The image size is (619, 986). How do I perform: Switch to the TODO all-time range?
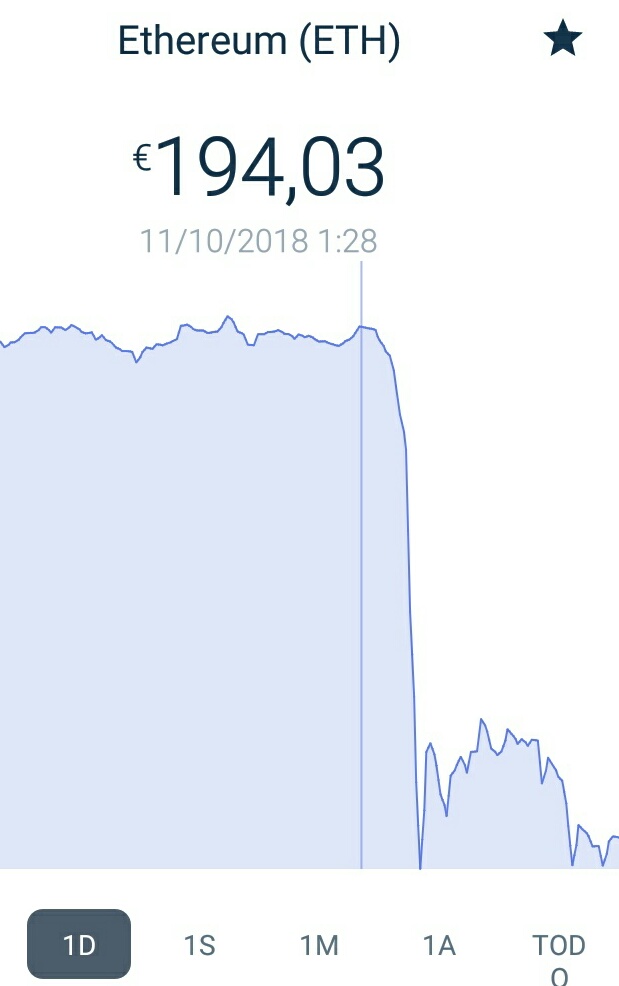pyautogui.click(x=559, y=958)
